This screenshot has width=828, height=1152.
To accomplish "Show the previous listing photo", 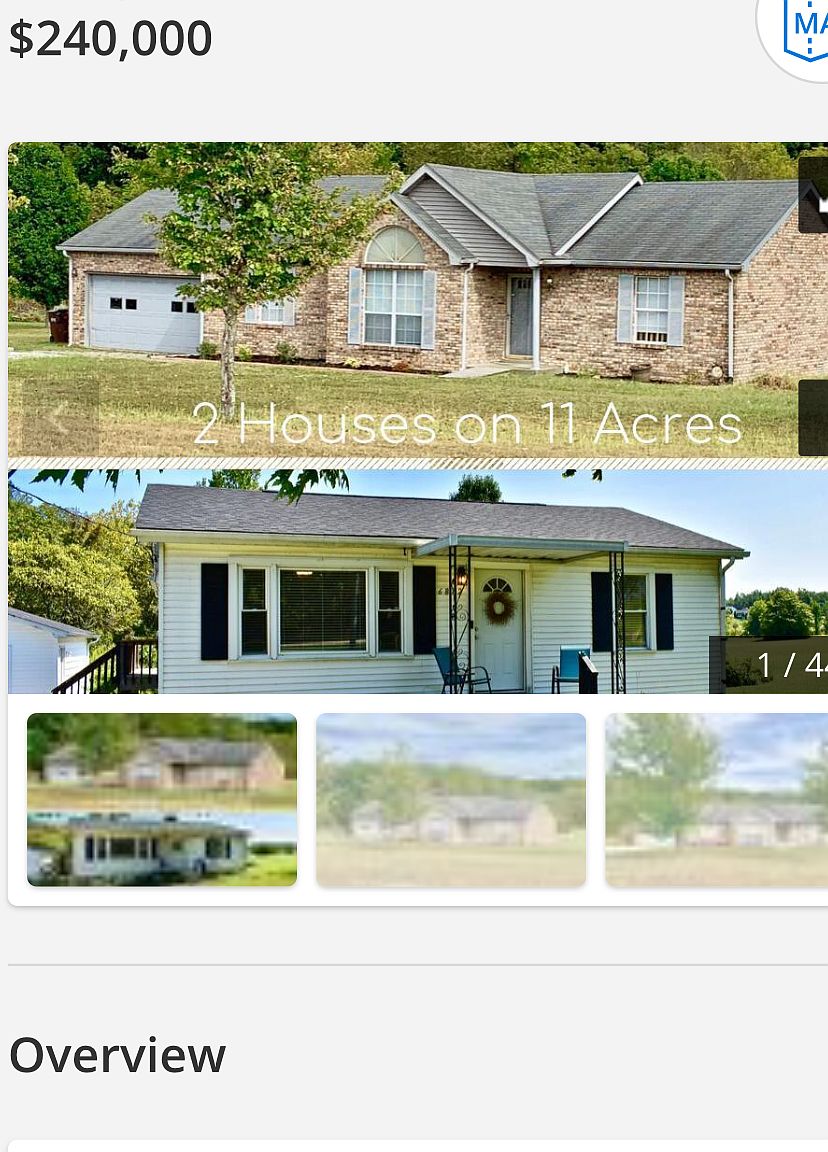I will pyautogui.click(x=59, y=417).
